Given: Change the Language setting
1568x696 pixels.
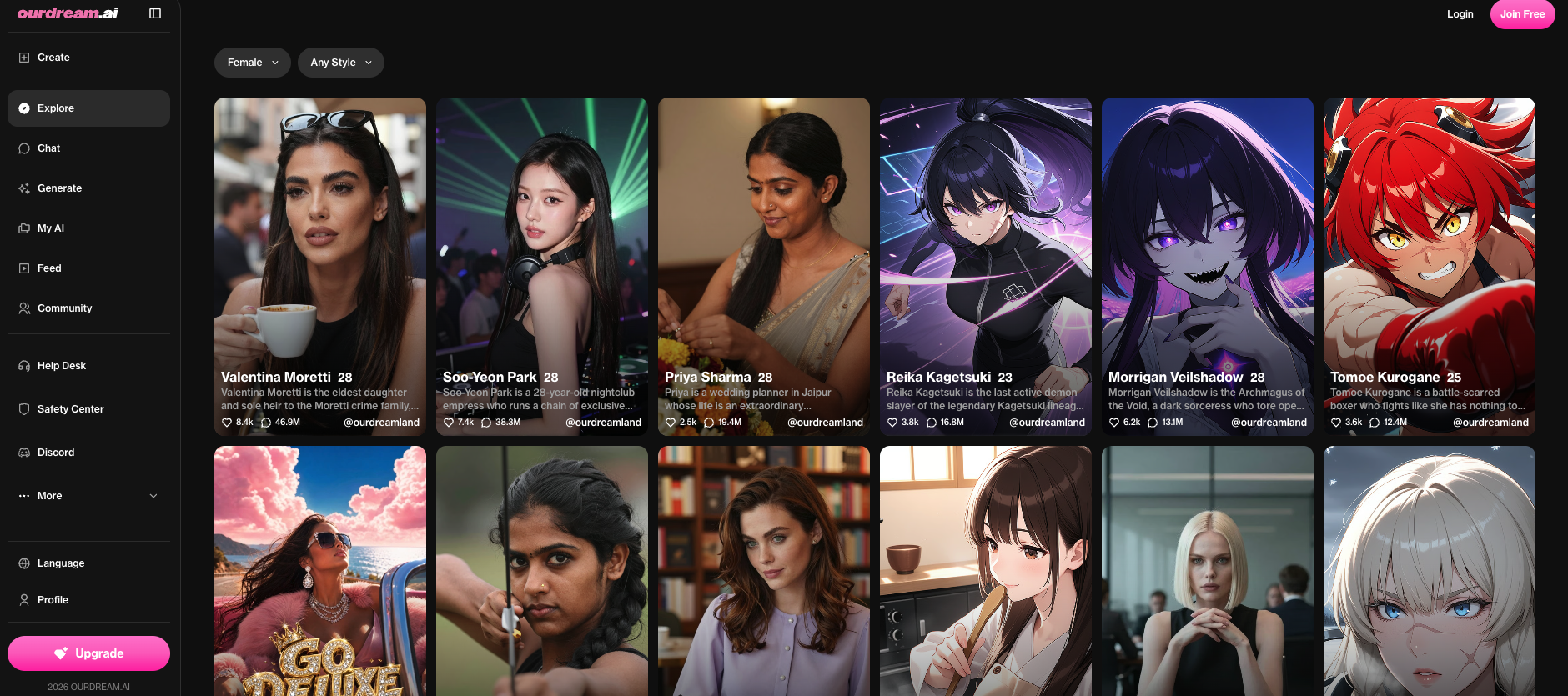Looking at the screenshot, I should [x=88, y=563].
